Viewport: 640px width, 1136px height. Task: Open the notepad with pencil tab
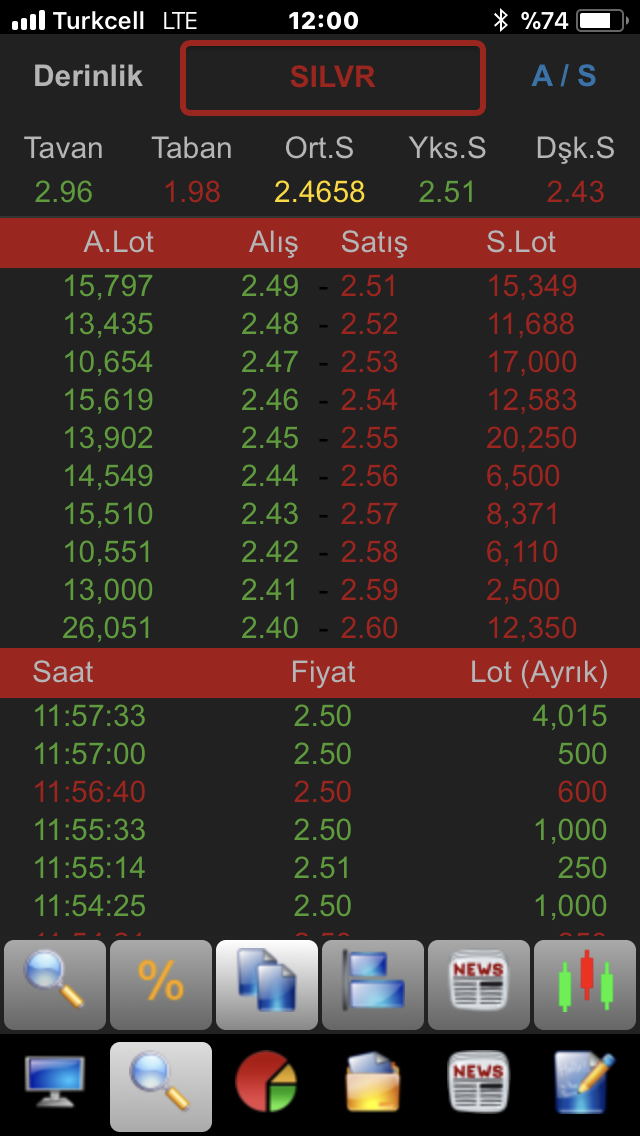tap(584, 1082)
